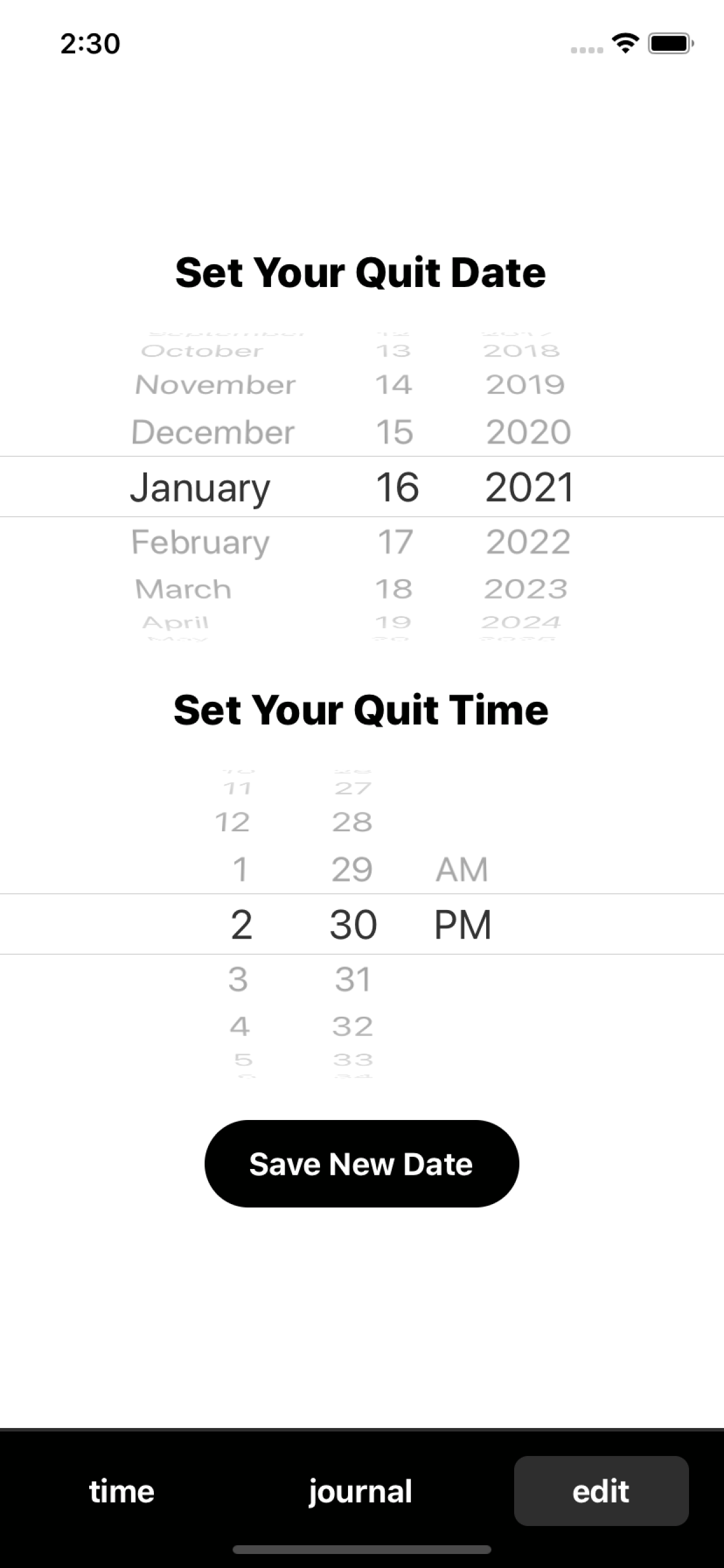Pick day 17 in the date picker
The width and height of the screenshot is (724, 1568).
click(395, 542)
